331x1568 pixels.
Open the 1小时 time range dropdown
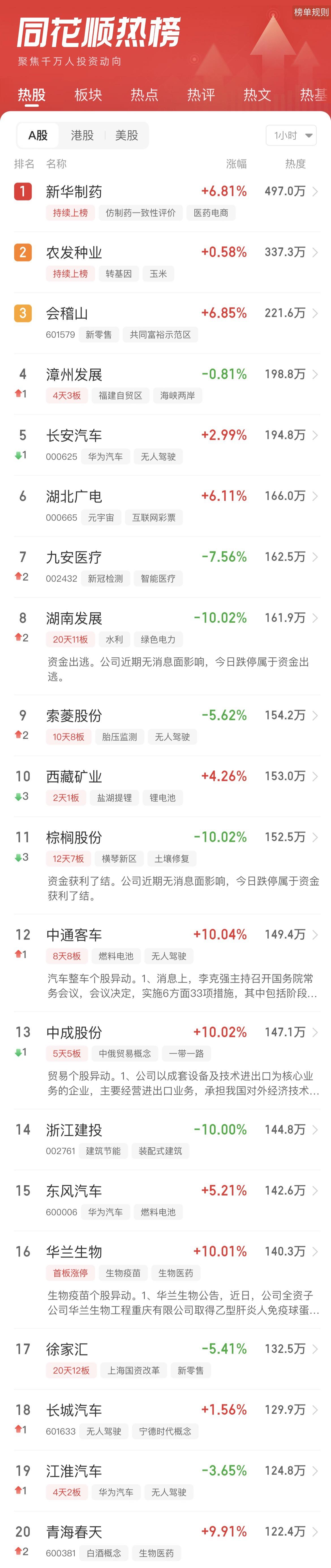click(x=291, y=135)
